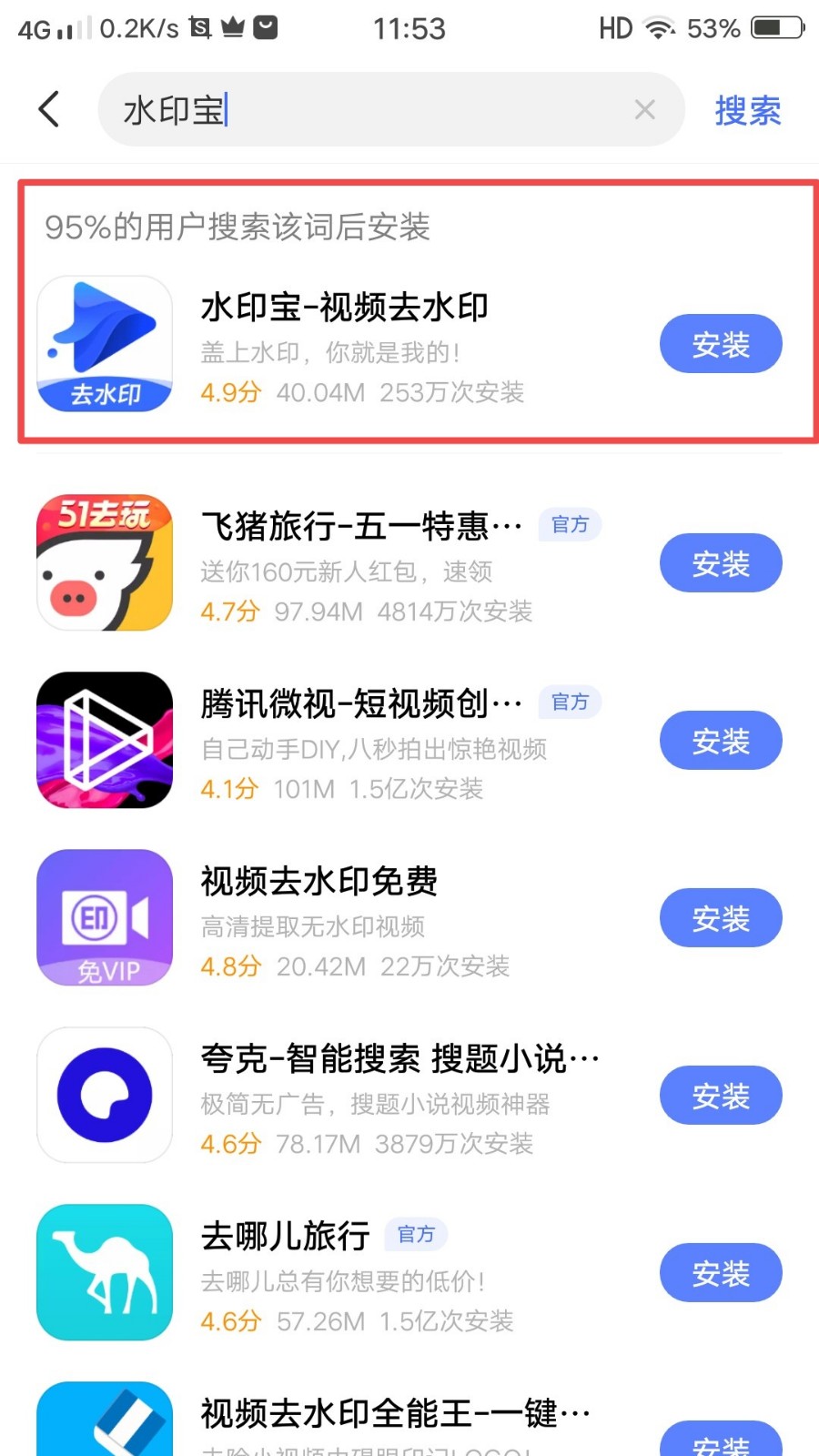Image resolution: width=819 pixels, height=1456 pixels.
Task: Open the 飞猪旅行 app icon
Action: click(103, 562)
